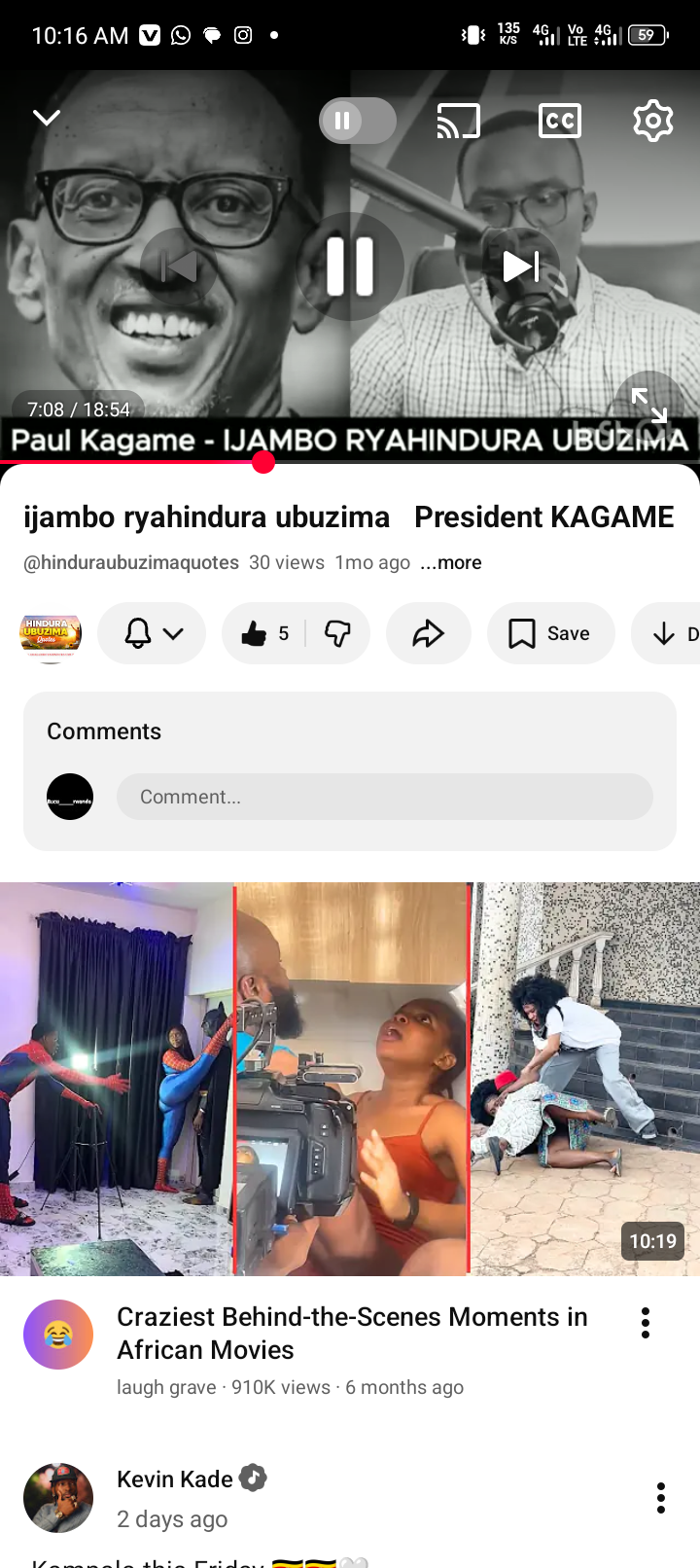Open video settings gear
Viewport: 700px width, 1568px height.
652,121
